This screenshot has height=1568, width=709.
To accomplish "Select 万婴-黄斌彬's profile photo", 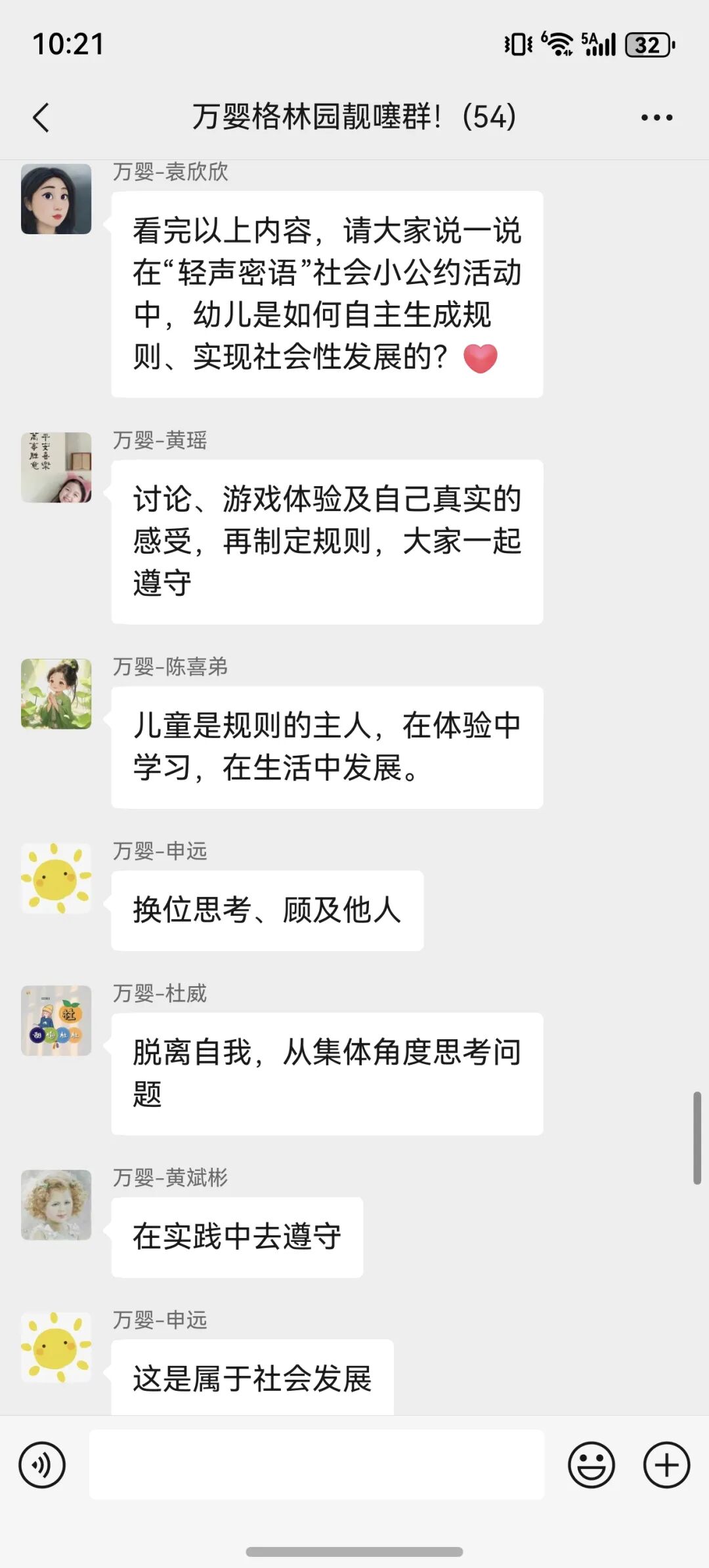I will [x=56, y=1205].
